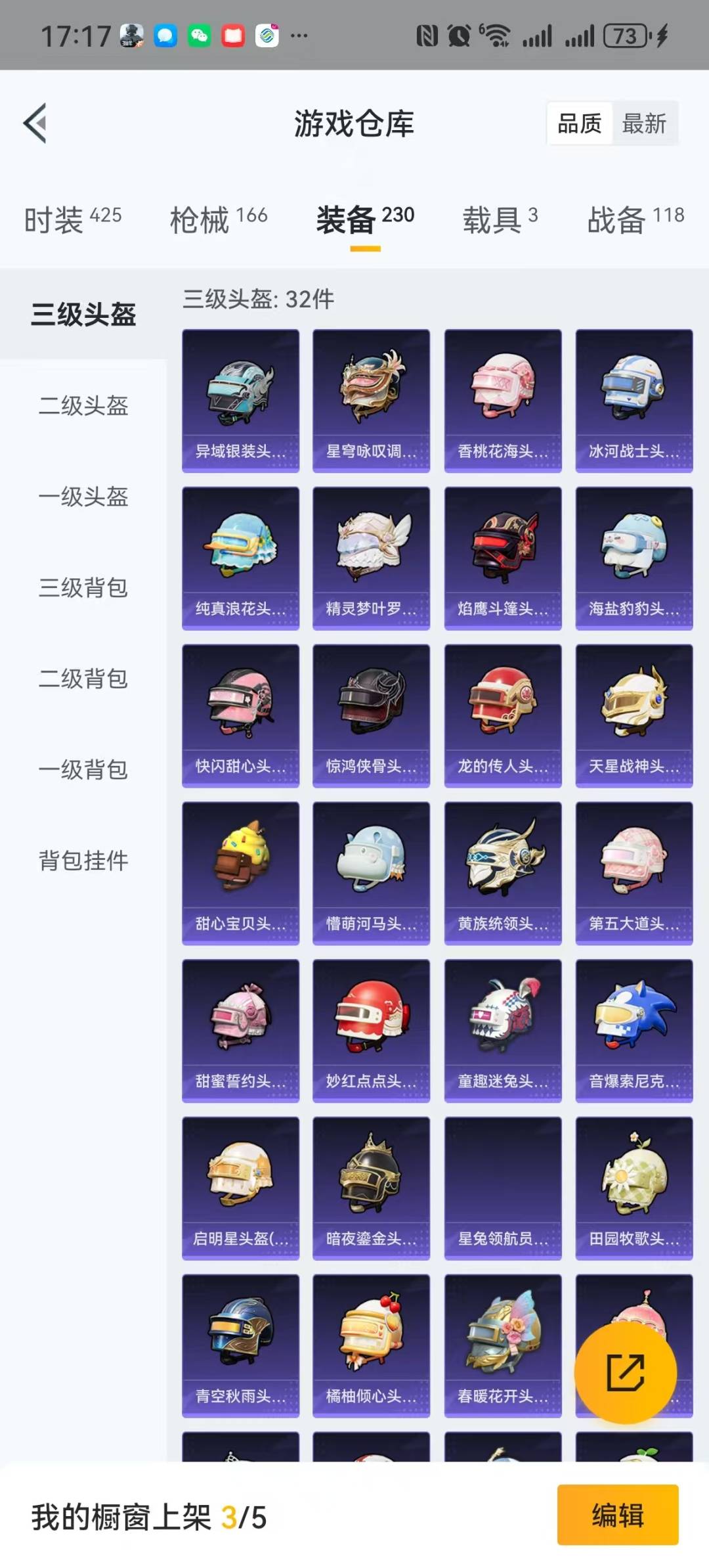Open the 二级背包 category
The width and height of the screenshot is (709, 1568).
(x=83, y=679)
